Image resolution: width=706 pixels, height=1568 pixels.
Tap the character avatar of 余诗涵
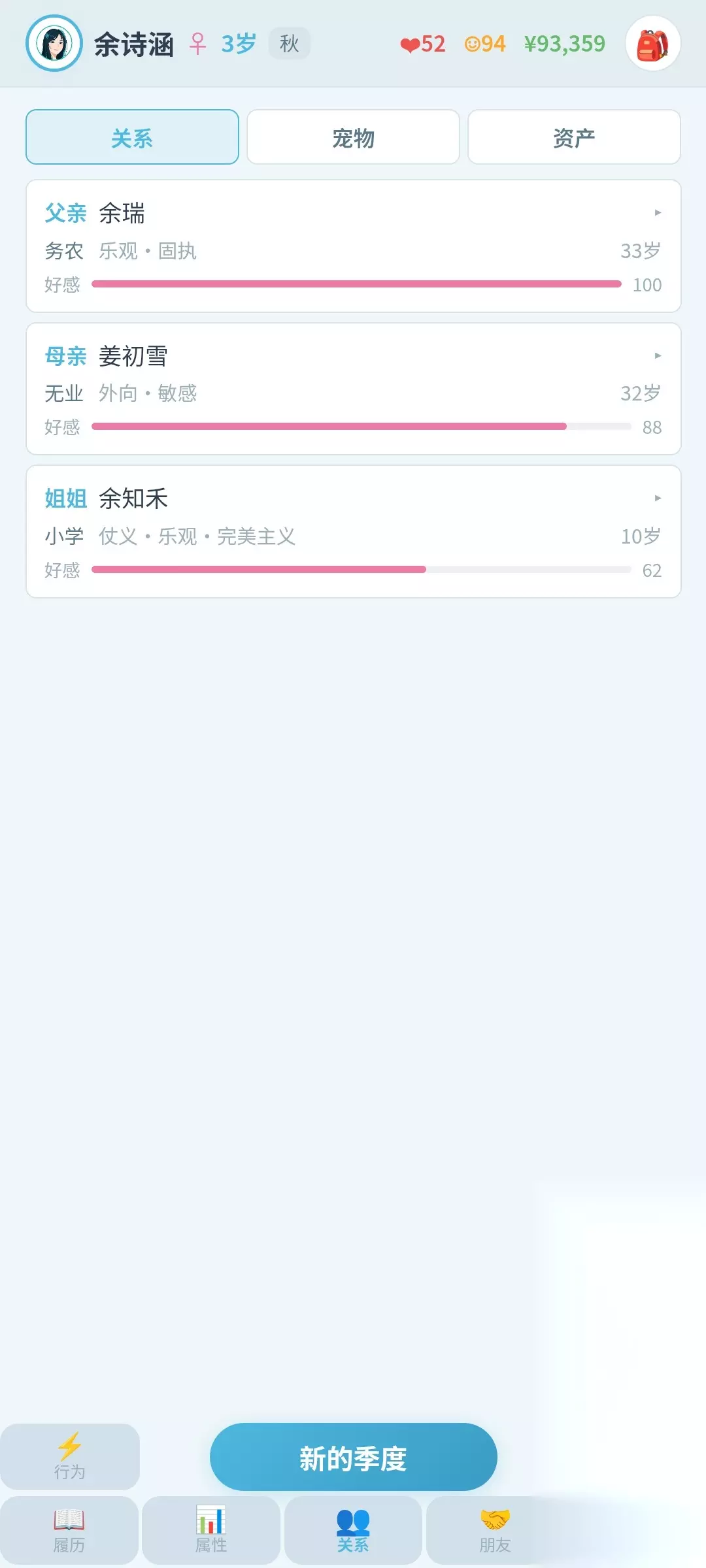point(54,43)
